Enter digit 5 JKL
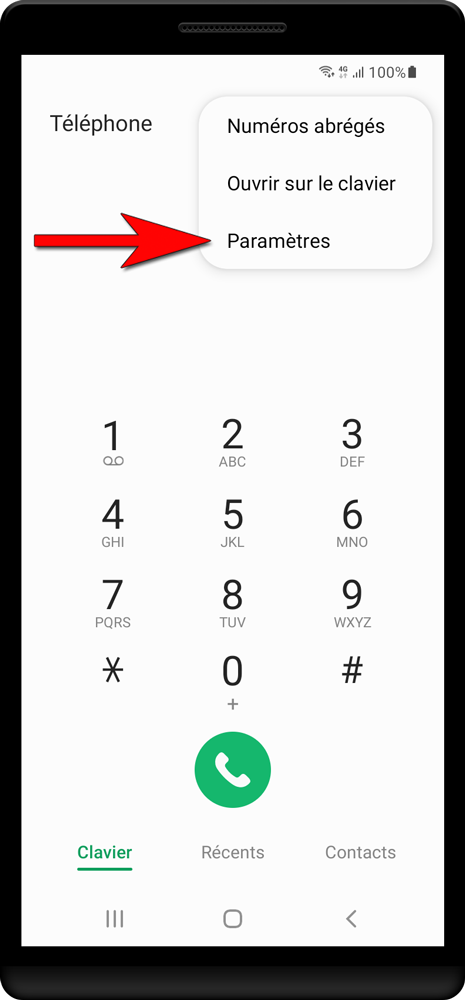 pos(232,524)
